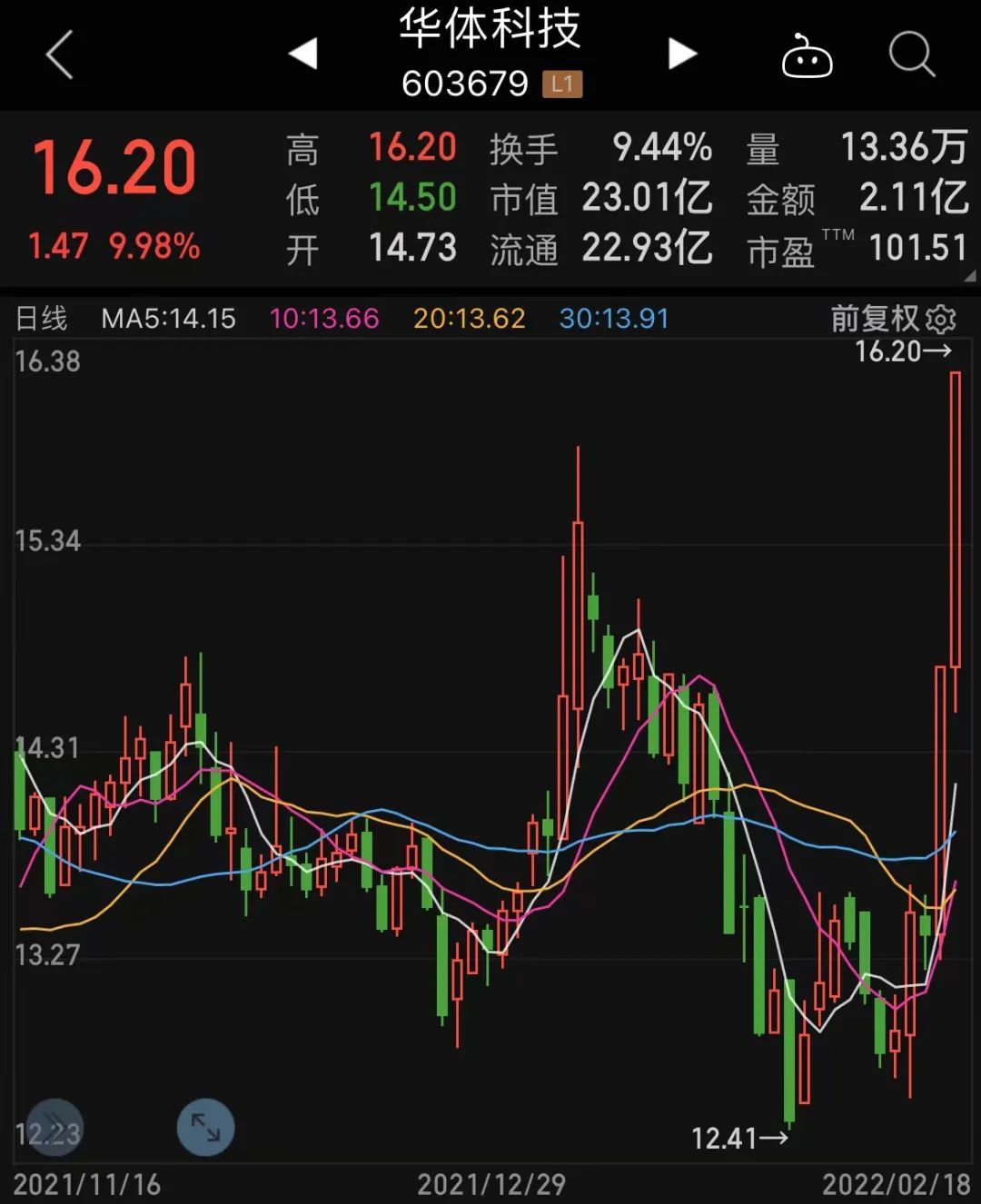981x1204 pixels.
Task: Go back to the previous screen
Action: coord(60,54)
